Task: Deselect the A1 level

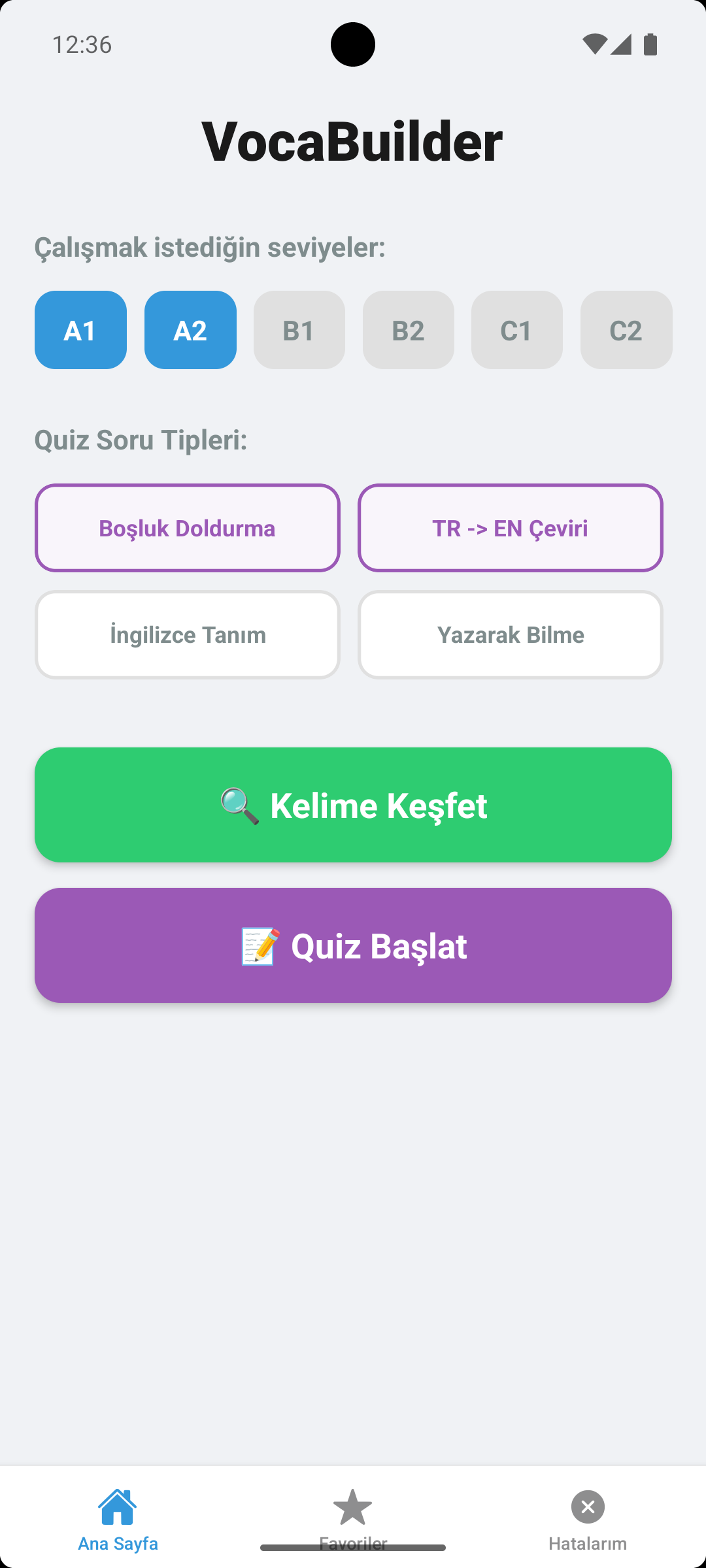Action: tap(80, 329)
